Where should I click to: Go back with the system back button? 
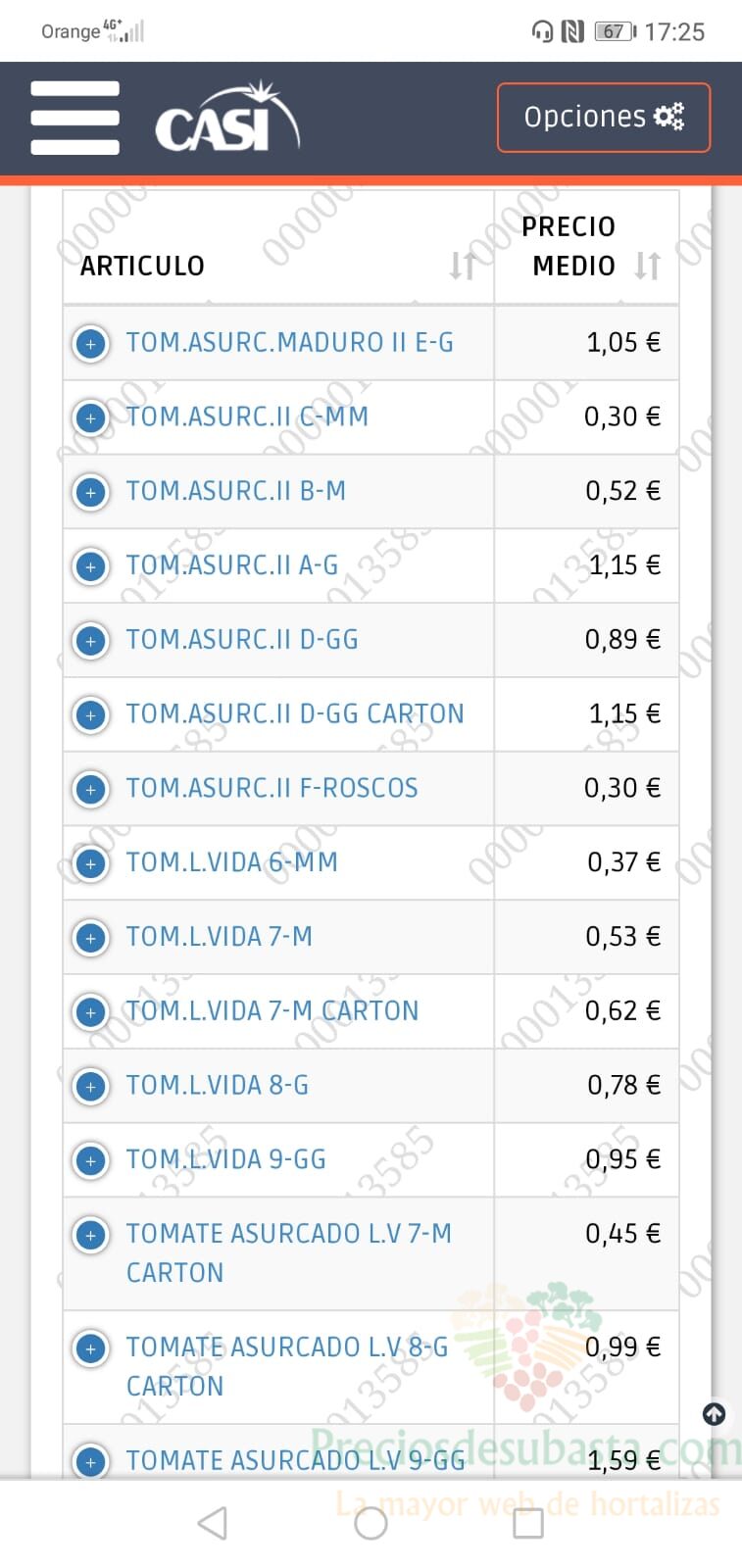[213, 1523]
